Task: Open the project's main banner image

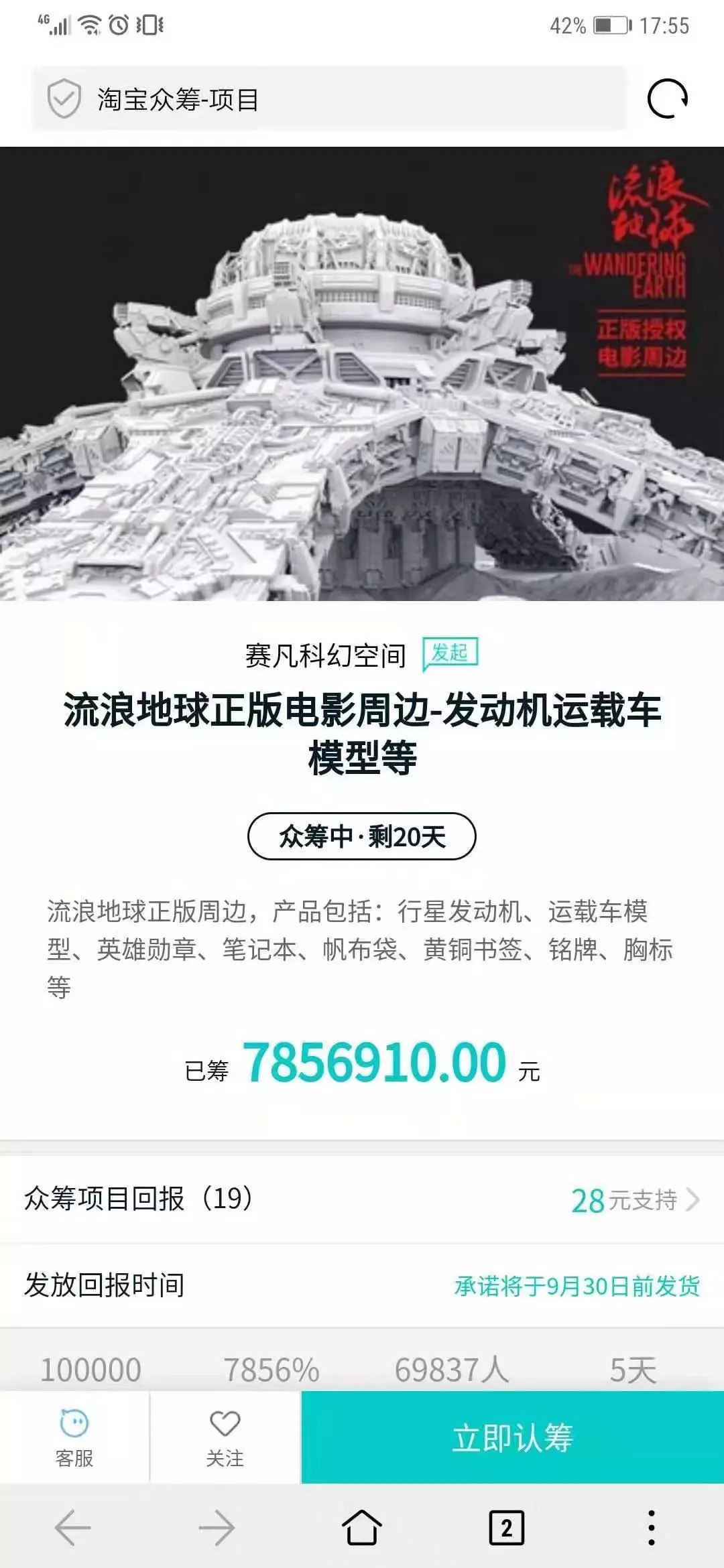Action: tap(362, 373)
